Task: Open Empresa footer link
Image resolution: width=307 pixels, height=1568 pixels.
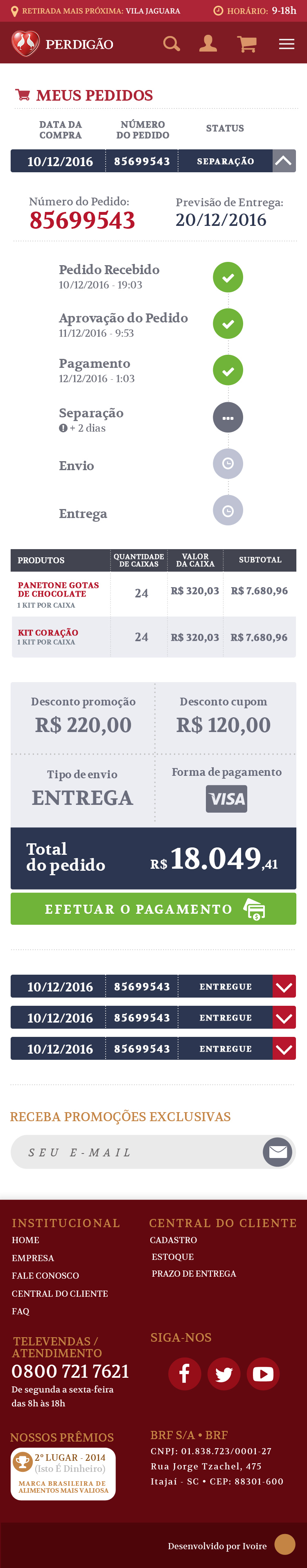Action: [33, 1257]
